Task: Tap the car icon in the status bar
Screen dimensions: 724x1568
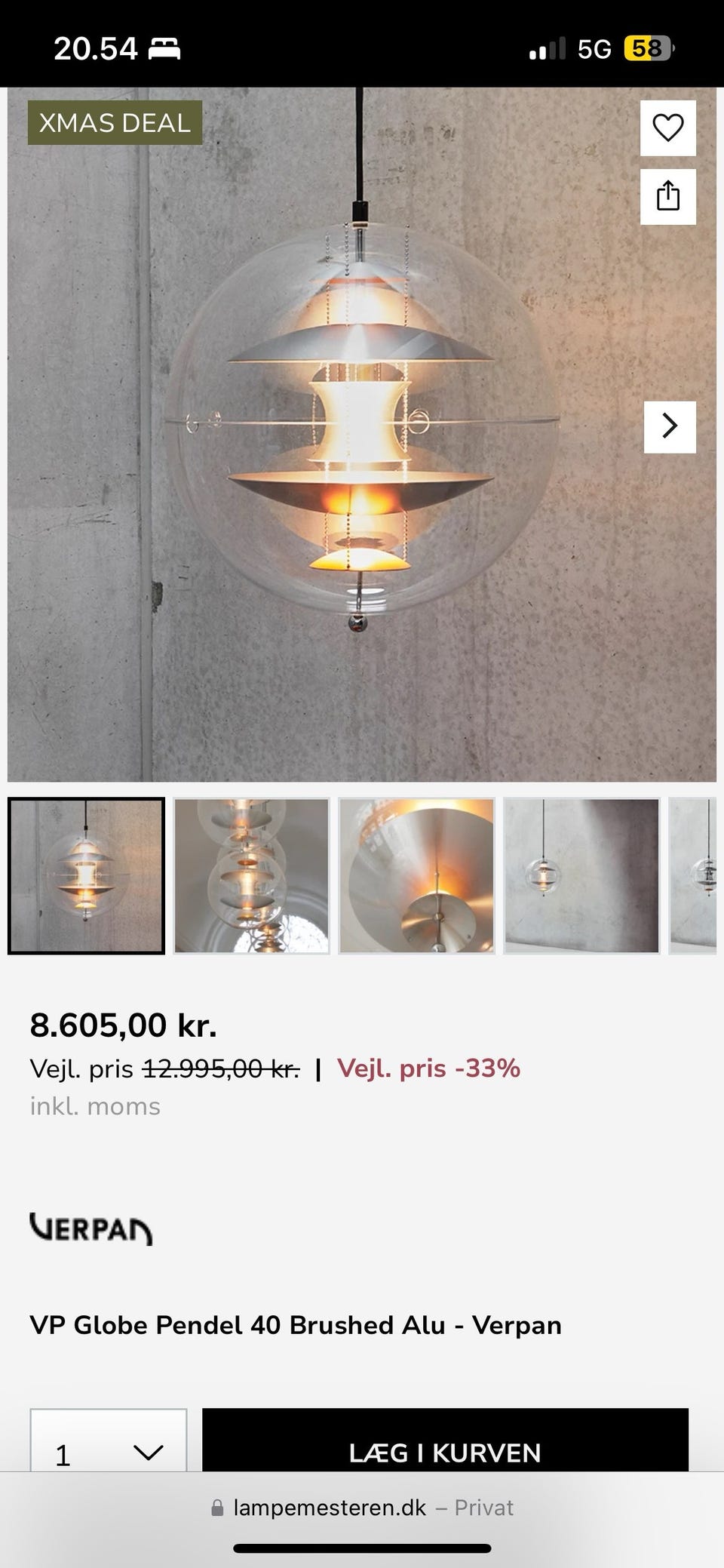Action: [167, 48]
